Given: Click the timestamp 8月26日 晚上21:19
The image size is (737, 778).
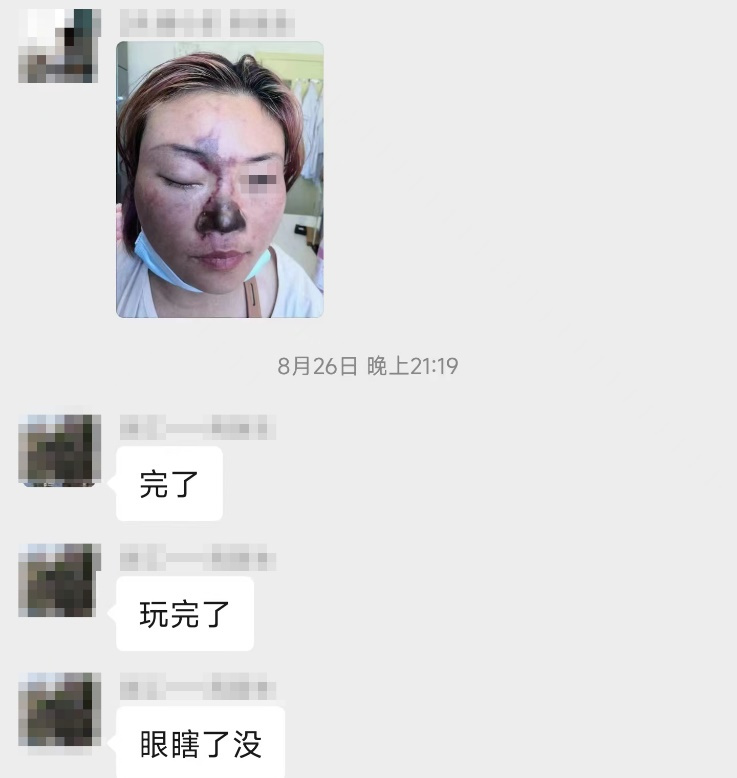Looking at the screenshot, I should [x=368, y=366].
